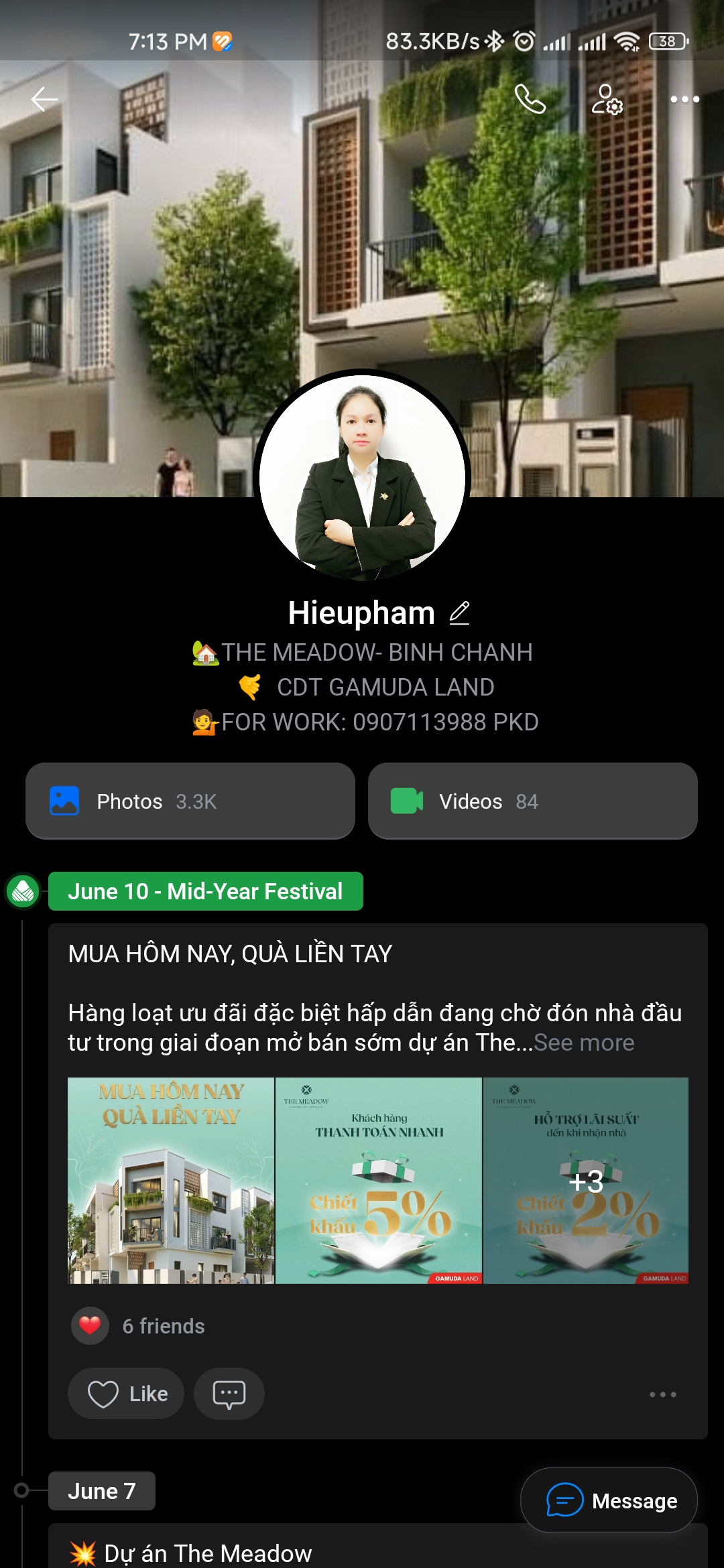Open the June 7 Dự án The Meadow post
The image size is (724, 1568).
(x=208, y=1553)
